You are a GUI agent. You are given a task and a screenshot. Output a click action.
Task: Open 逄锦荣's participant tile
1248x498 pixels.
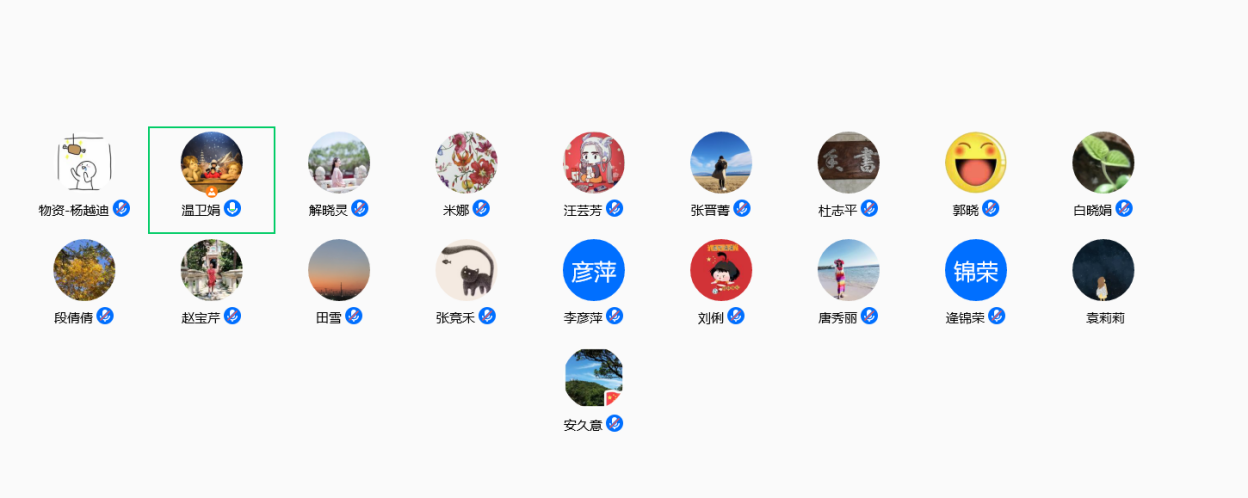click(976, 270)
